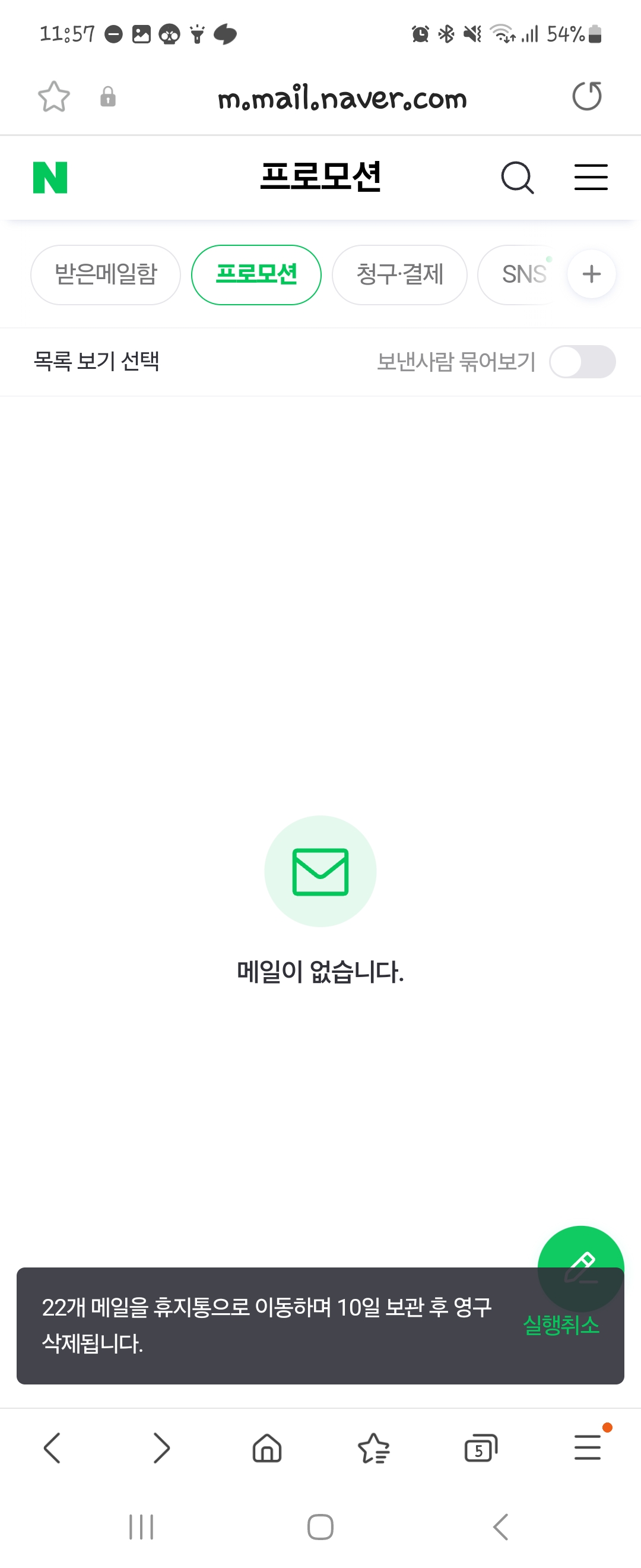Add a mailbox tab with plus button
This screenshot has width=641, height=1568.
point(591,274)
